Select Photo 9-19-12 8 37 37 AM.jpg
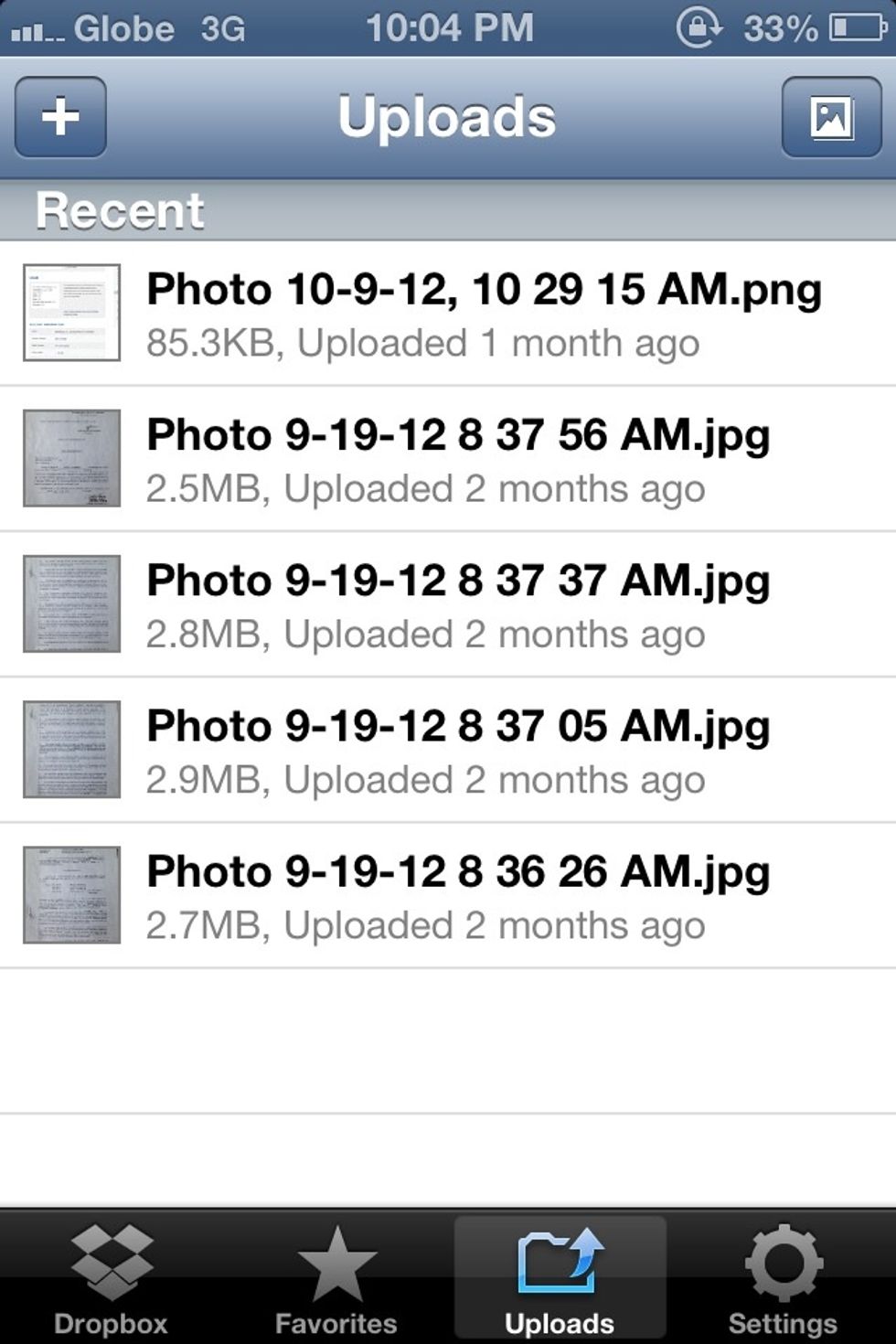 pyautogui.click(x=447, y=604)
